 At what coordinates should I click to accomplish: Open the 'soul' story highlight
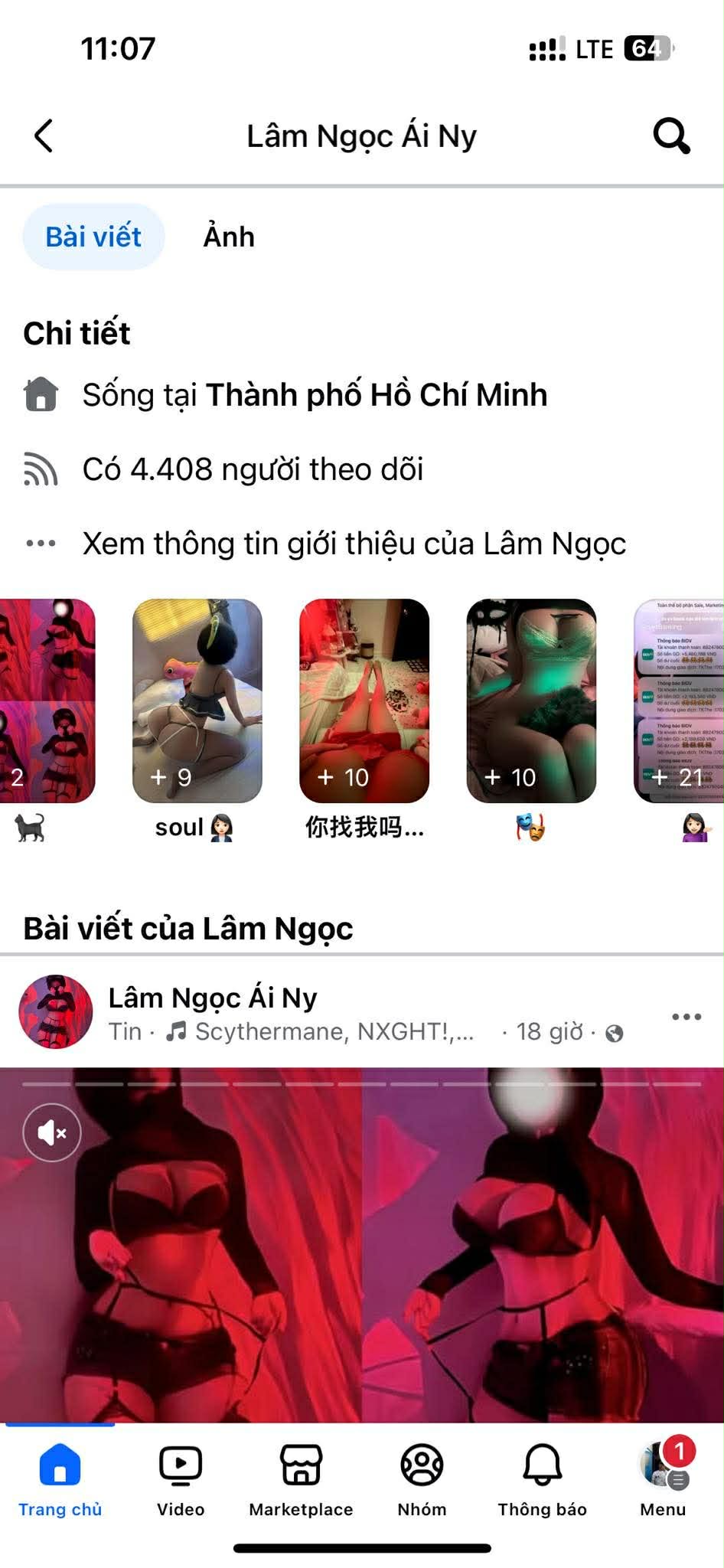[x=197, y=701]
